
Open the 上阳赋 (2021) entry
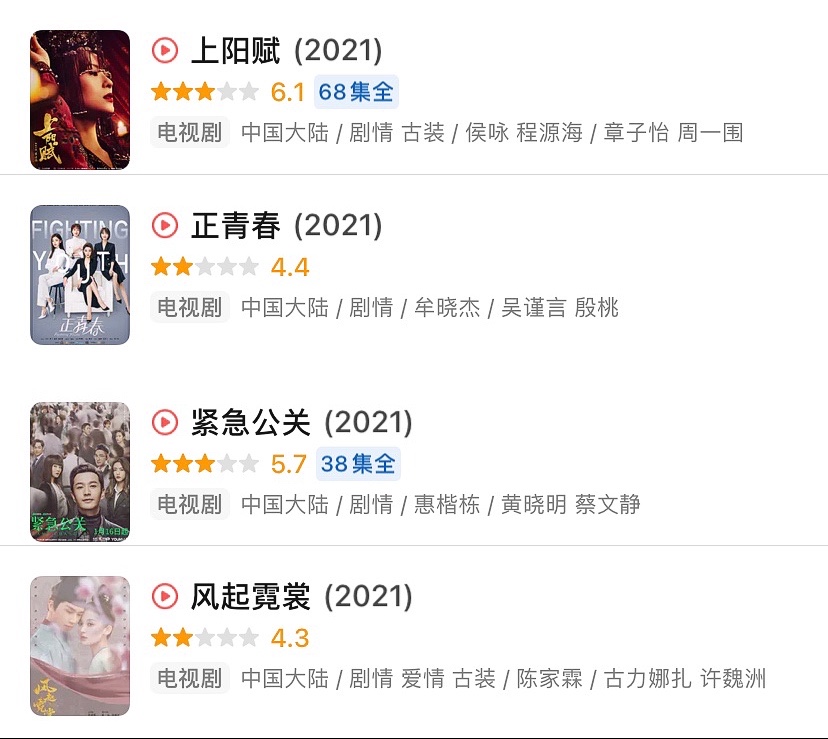click(286, 50)
